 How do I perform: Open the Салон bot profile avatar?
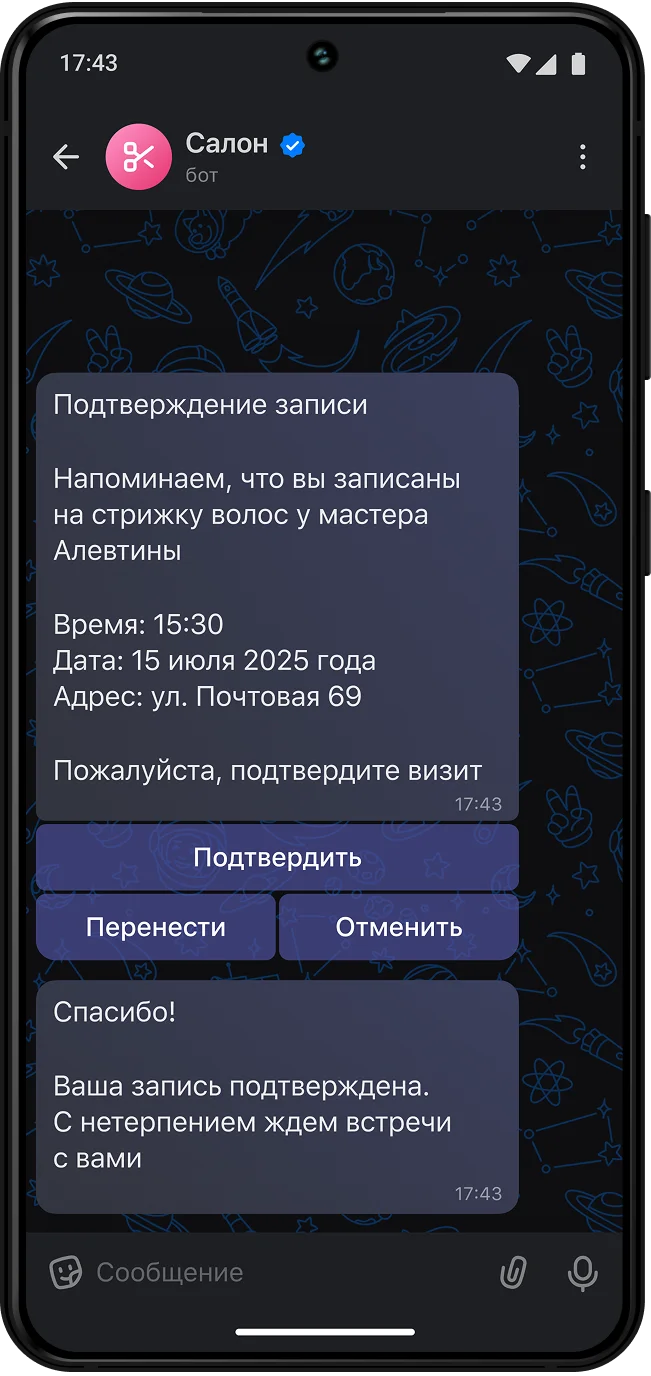[x=139, y=157]
